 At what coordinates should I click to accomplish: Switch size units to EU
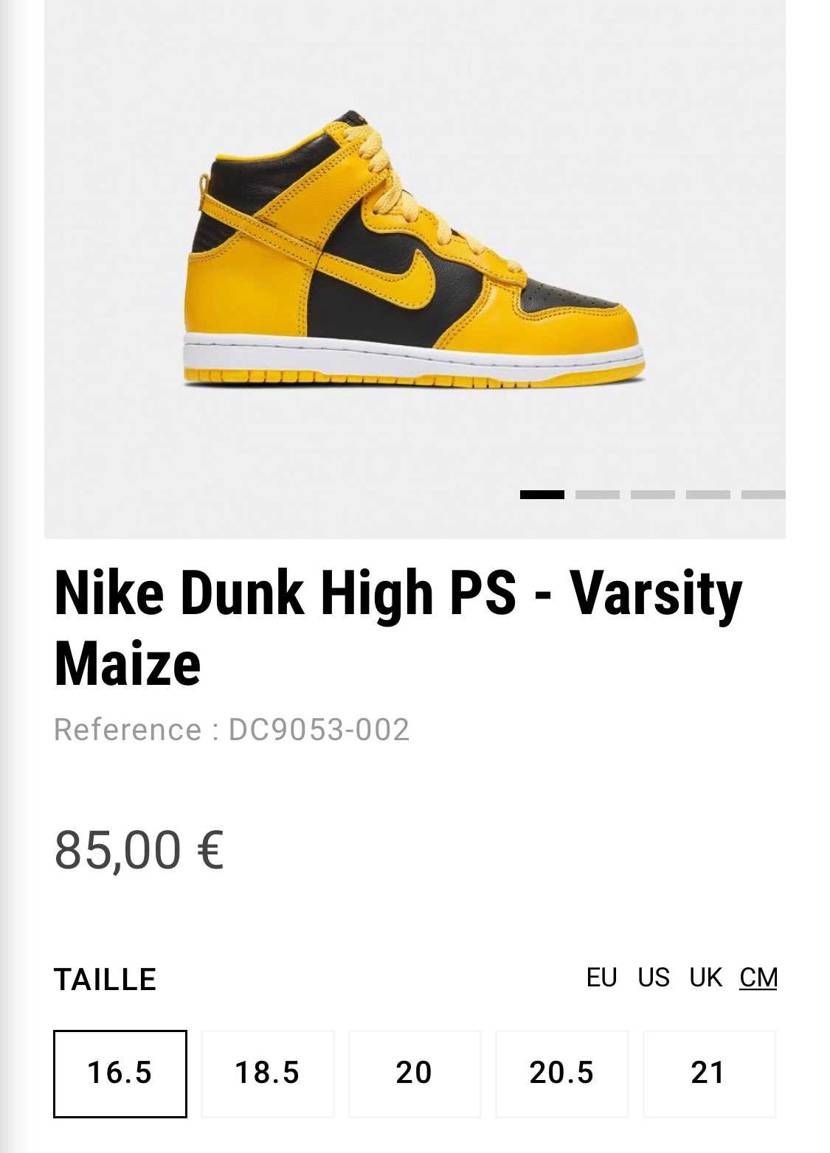point(602,978)
